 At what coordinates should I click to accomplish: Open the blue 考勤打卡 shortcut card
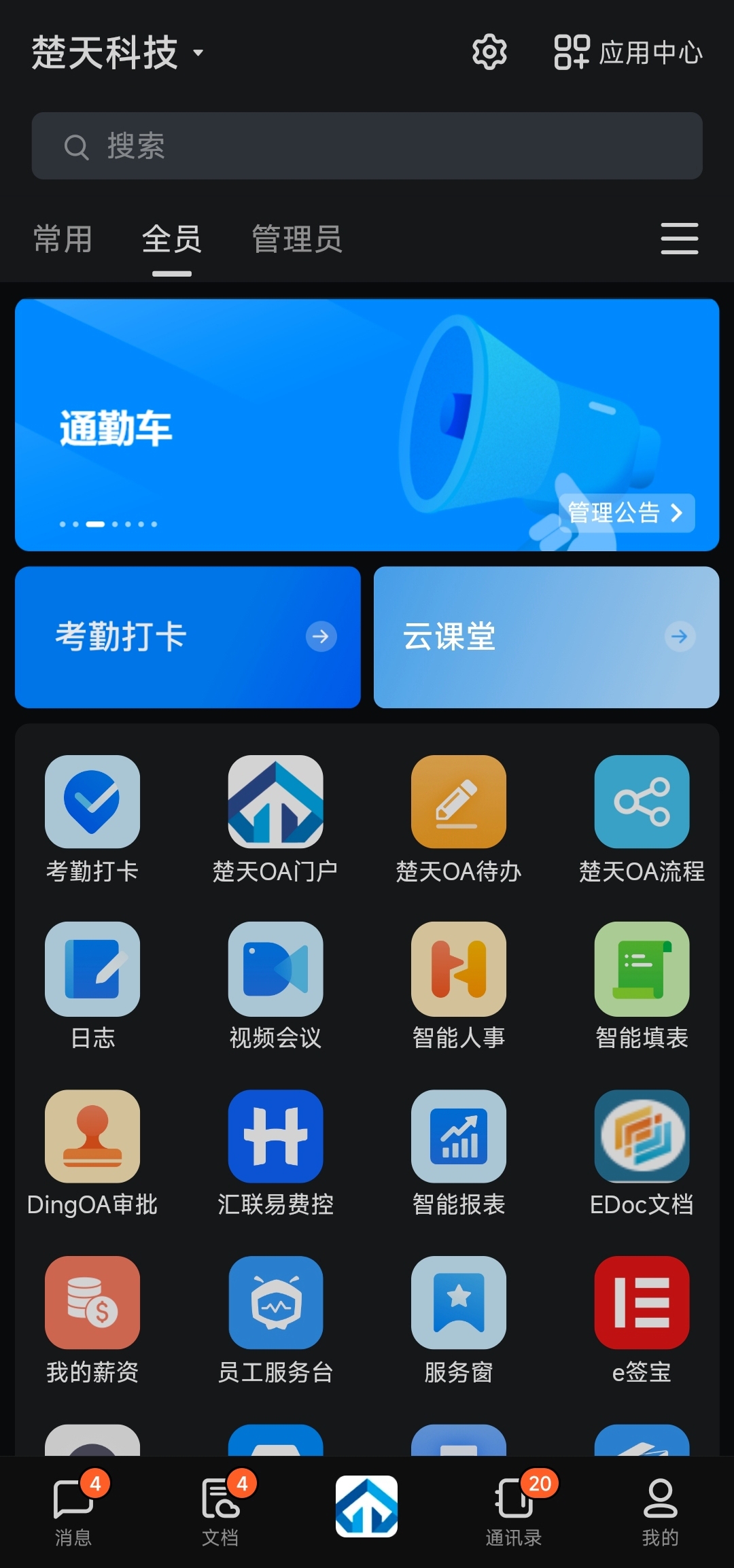[x=188, y=637]
